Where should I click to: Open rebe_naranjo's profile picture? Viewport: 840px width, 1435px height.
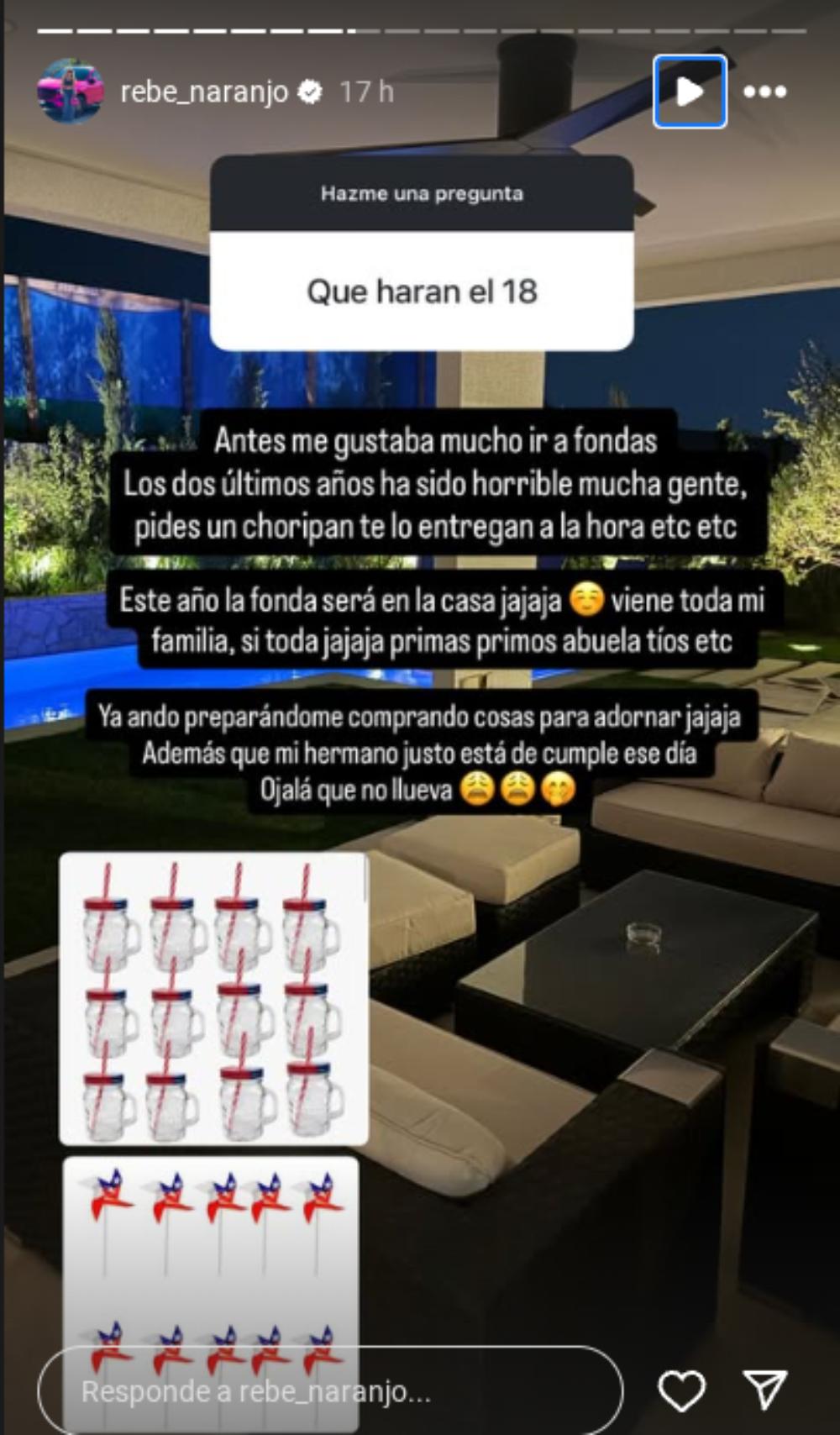pyautogui.click(x=71, y=91)
